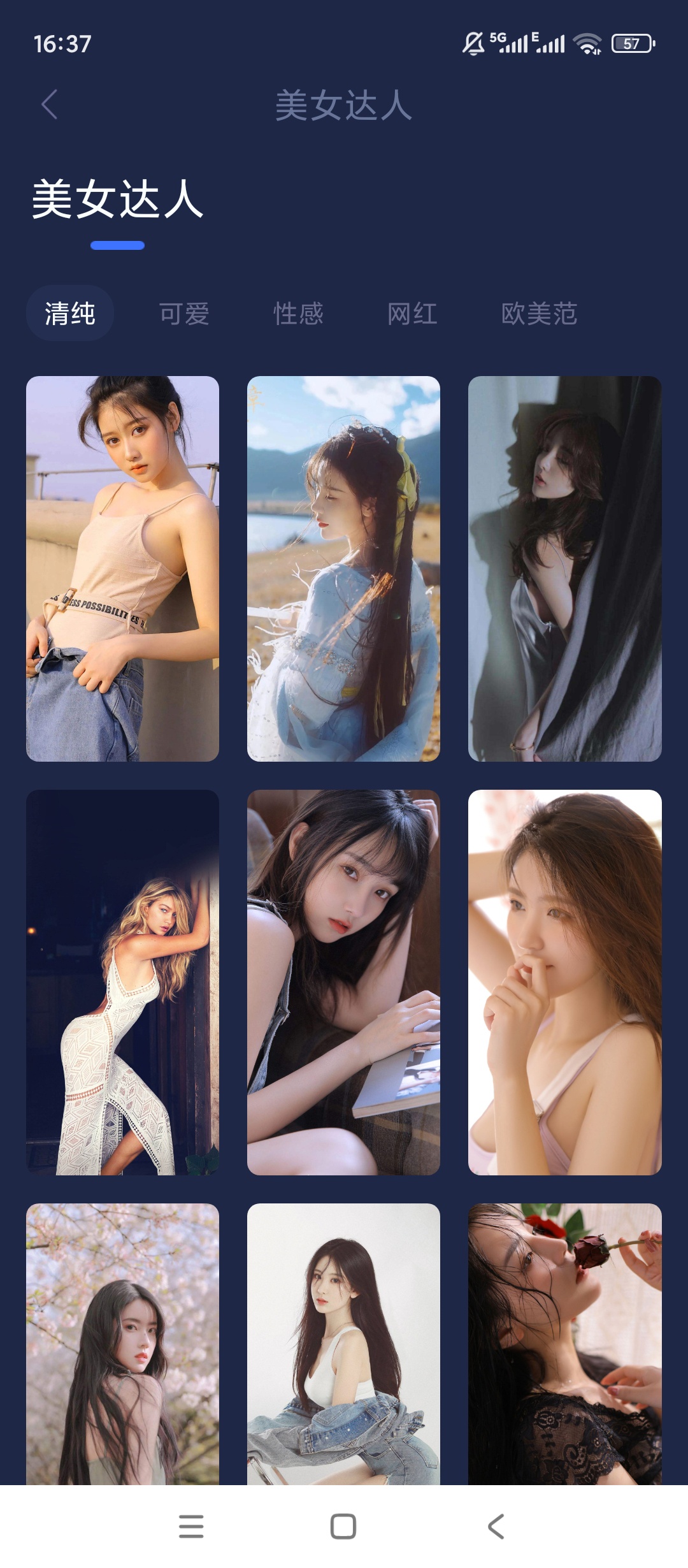
Task: Open the wallpaper with dark curtain
Action: pos(564,569)
